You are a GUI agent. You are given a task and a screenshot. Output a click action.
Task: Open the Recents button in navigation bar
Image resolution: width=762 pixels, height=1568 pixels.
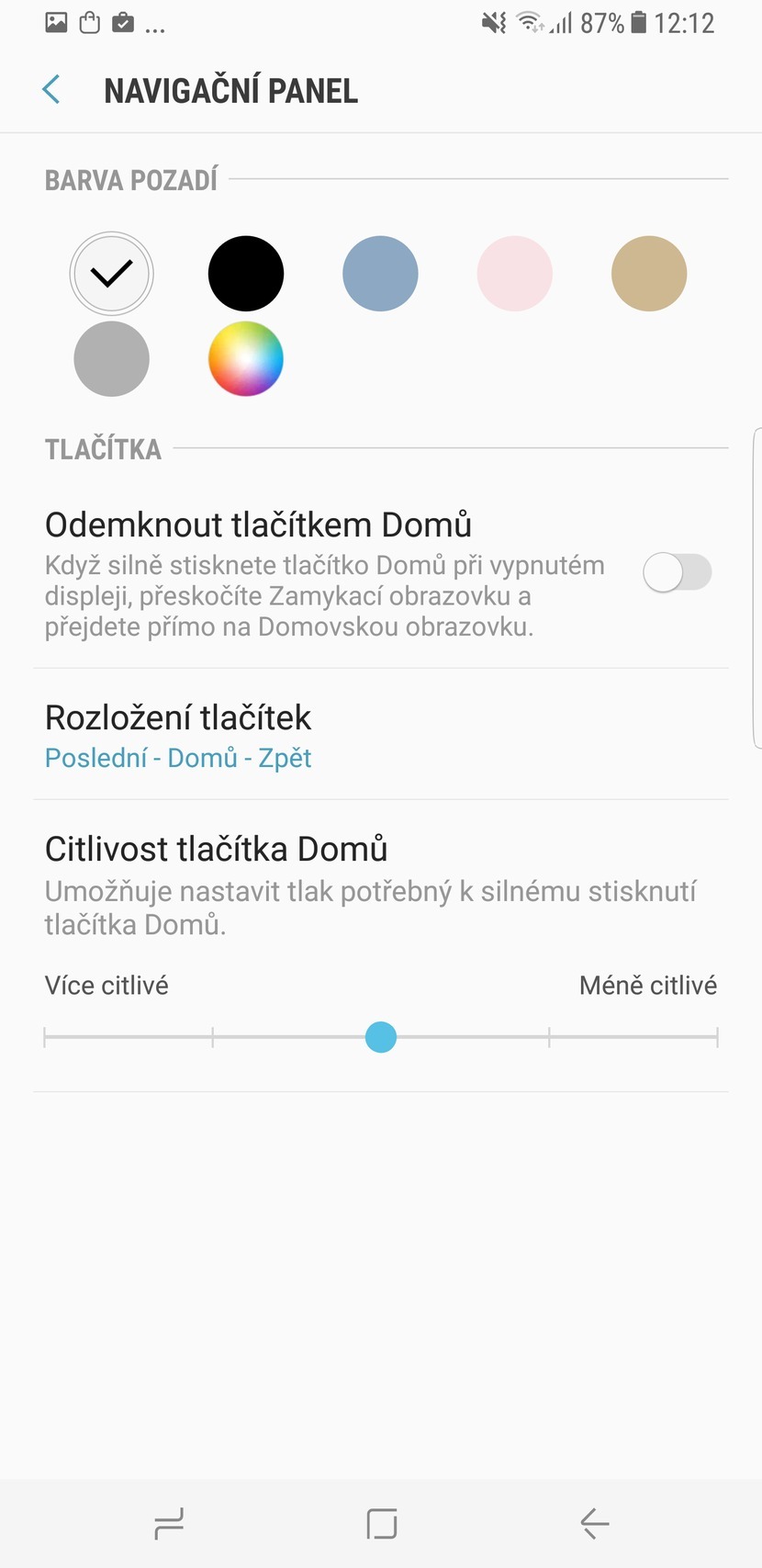click(x=168, y=1522)
